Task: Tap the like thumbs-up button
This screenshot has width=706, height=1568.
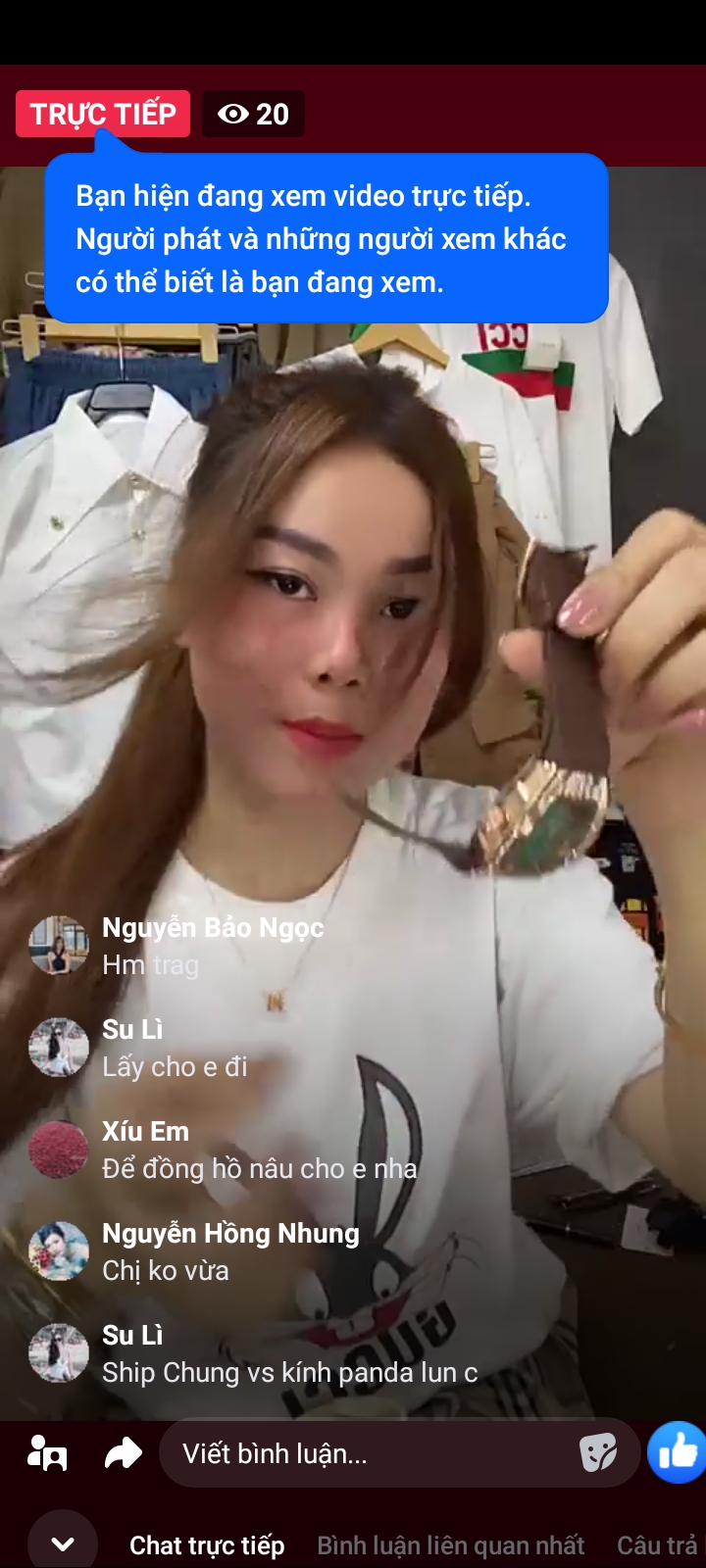Action: [x=679, y=1451]
